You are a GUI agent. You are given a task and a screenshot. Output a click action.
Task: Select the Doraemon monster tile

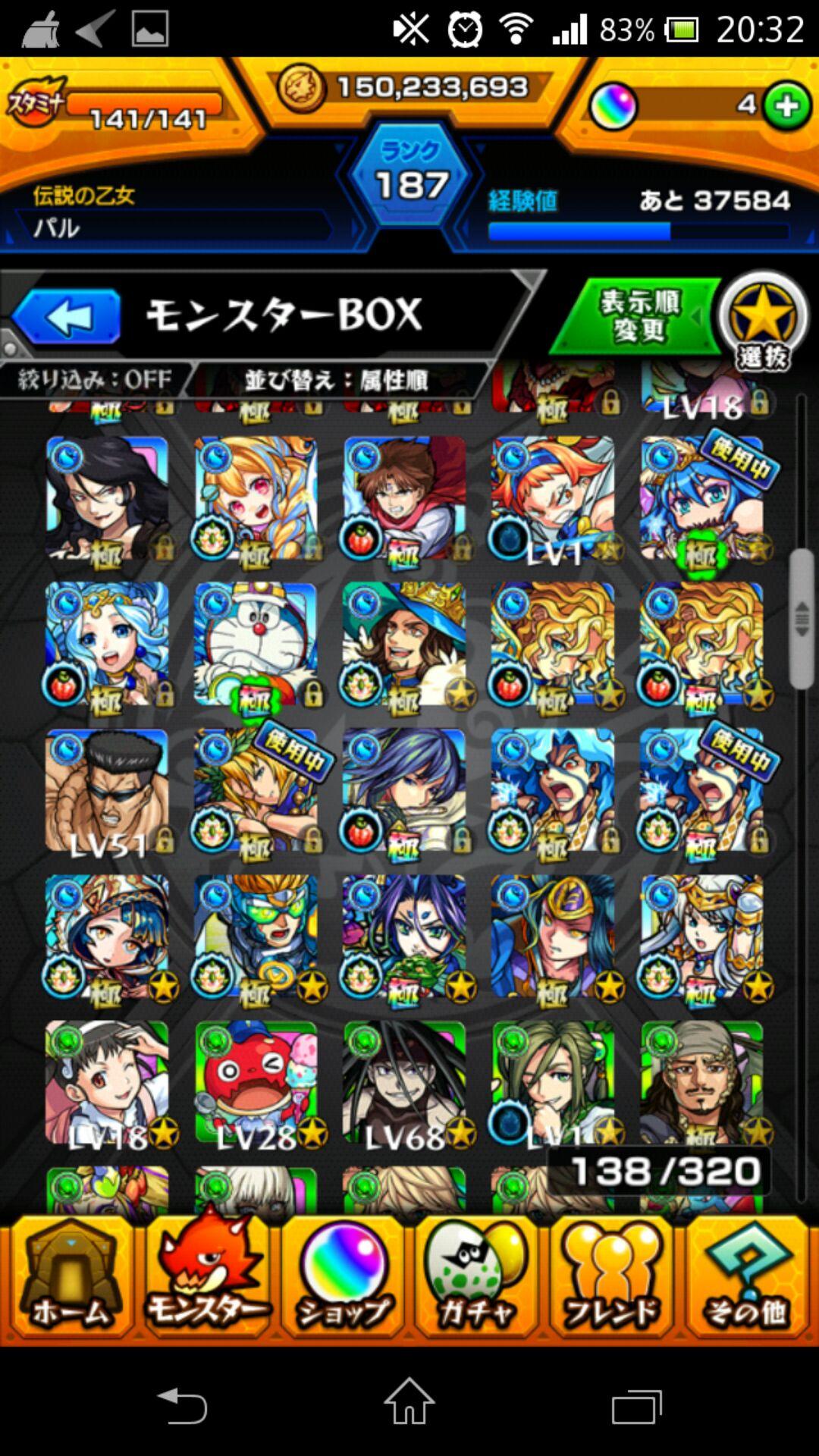[x=256, y=645]
